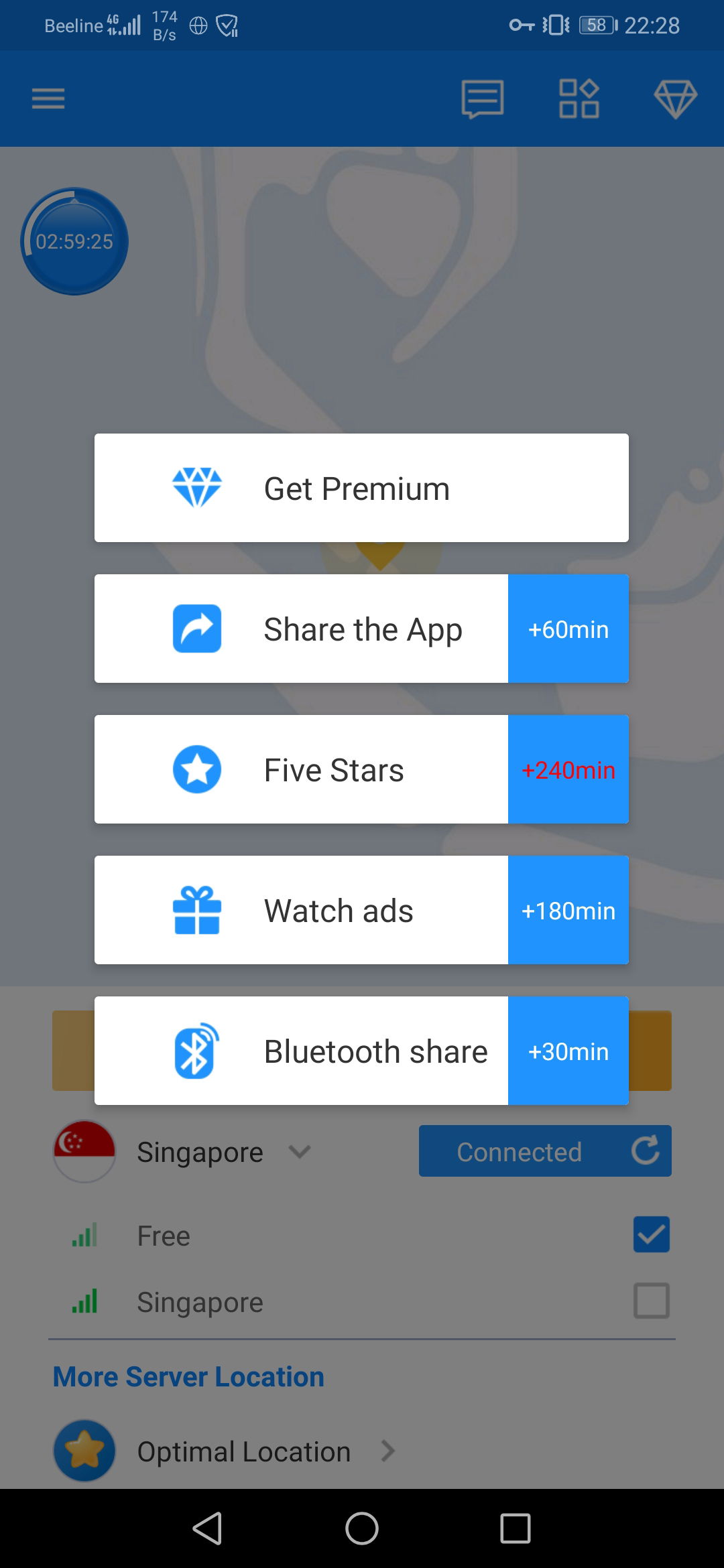The image size is (724, 1568).
Task: Share the App for +60min
Action: coord(361,629)
